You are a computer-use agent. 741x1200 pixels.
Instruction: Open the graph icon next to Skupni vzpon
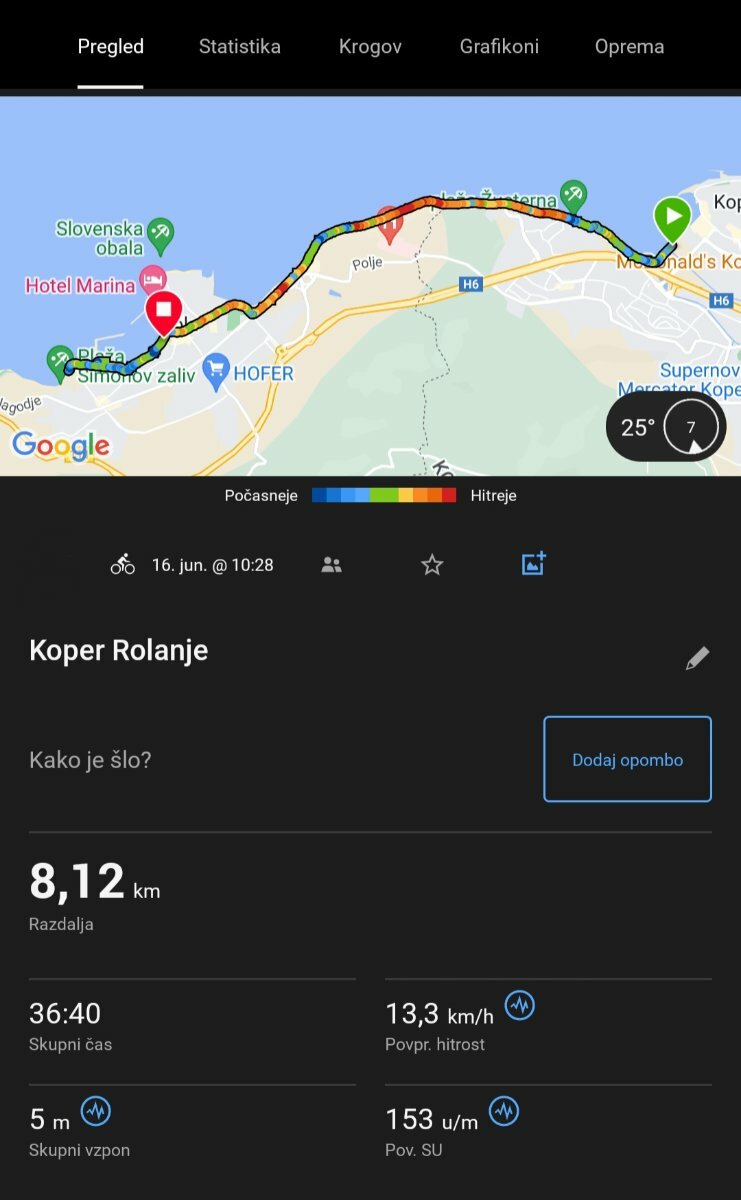pos(95,1111)
